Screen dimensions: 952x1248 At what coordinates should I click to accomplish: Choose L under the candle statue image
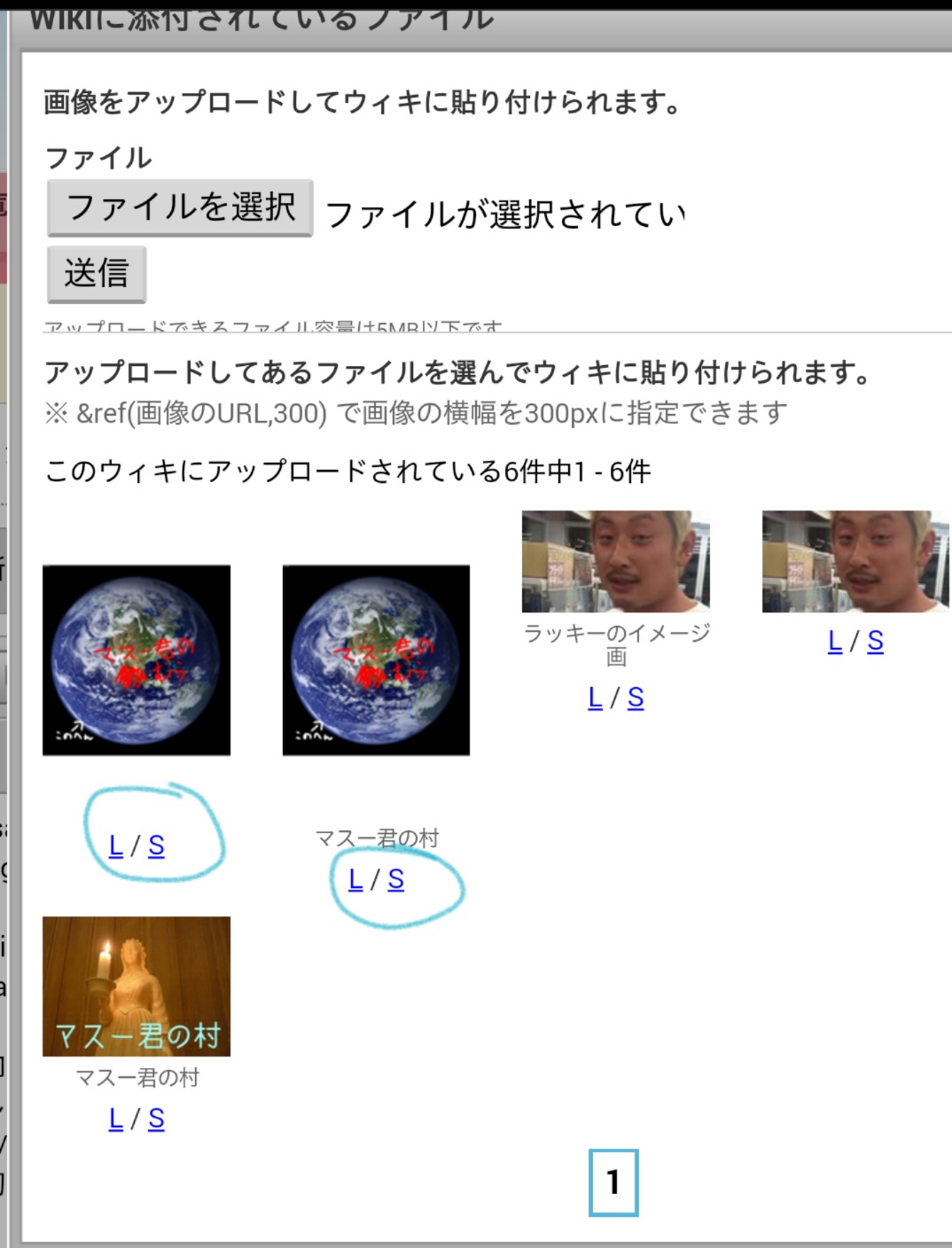[x=116, y=1119]
